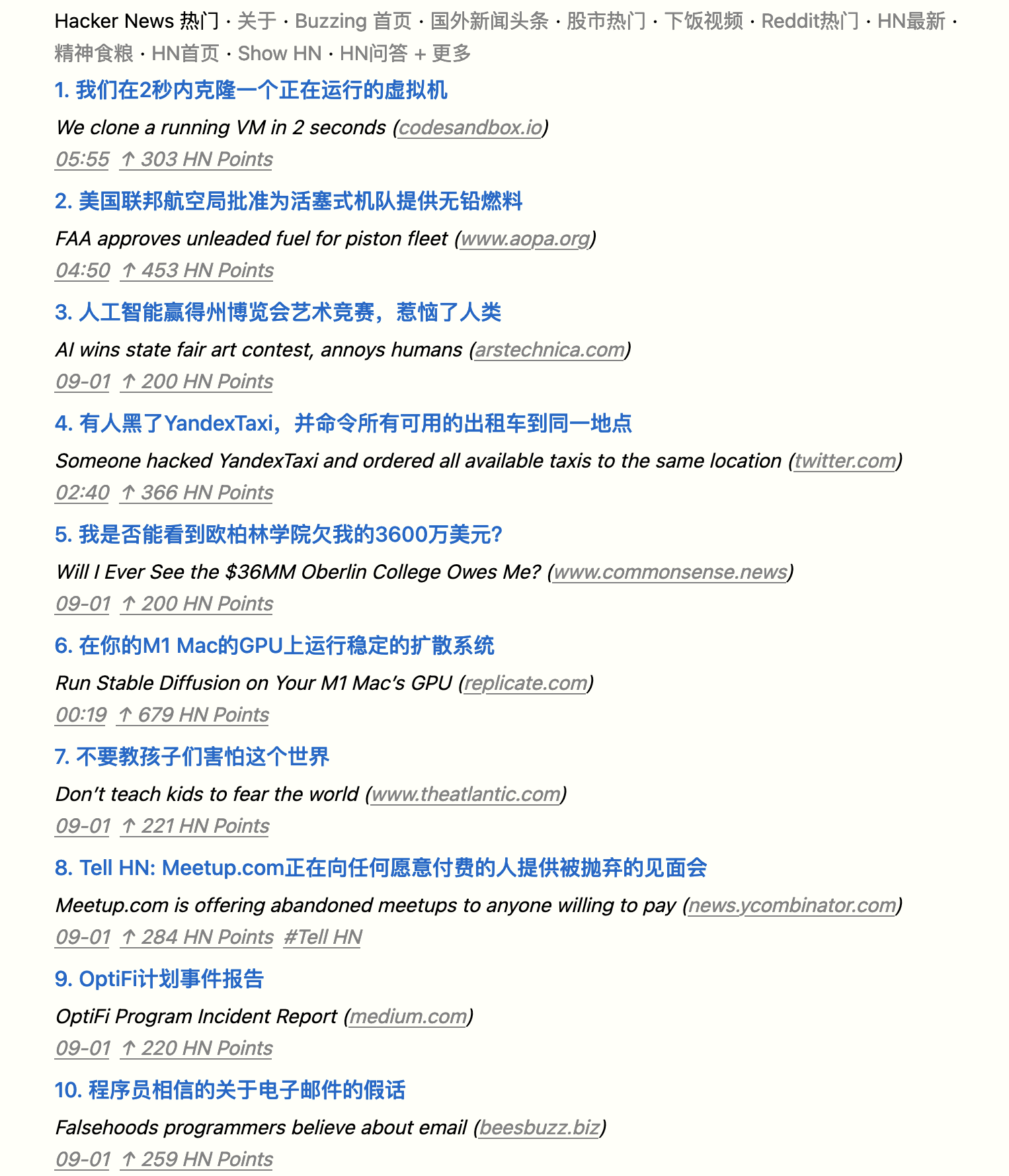Expand the + 更多 menu
This screenshot has height=1176, width=1009.
[x=442, y=54]
